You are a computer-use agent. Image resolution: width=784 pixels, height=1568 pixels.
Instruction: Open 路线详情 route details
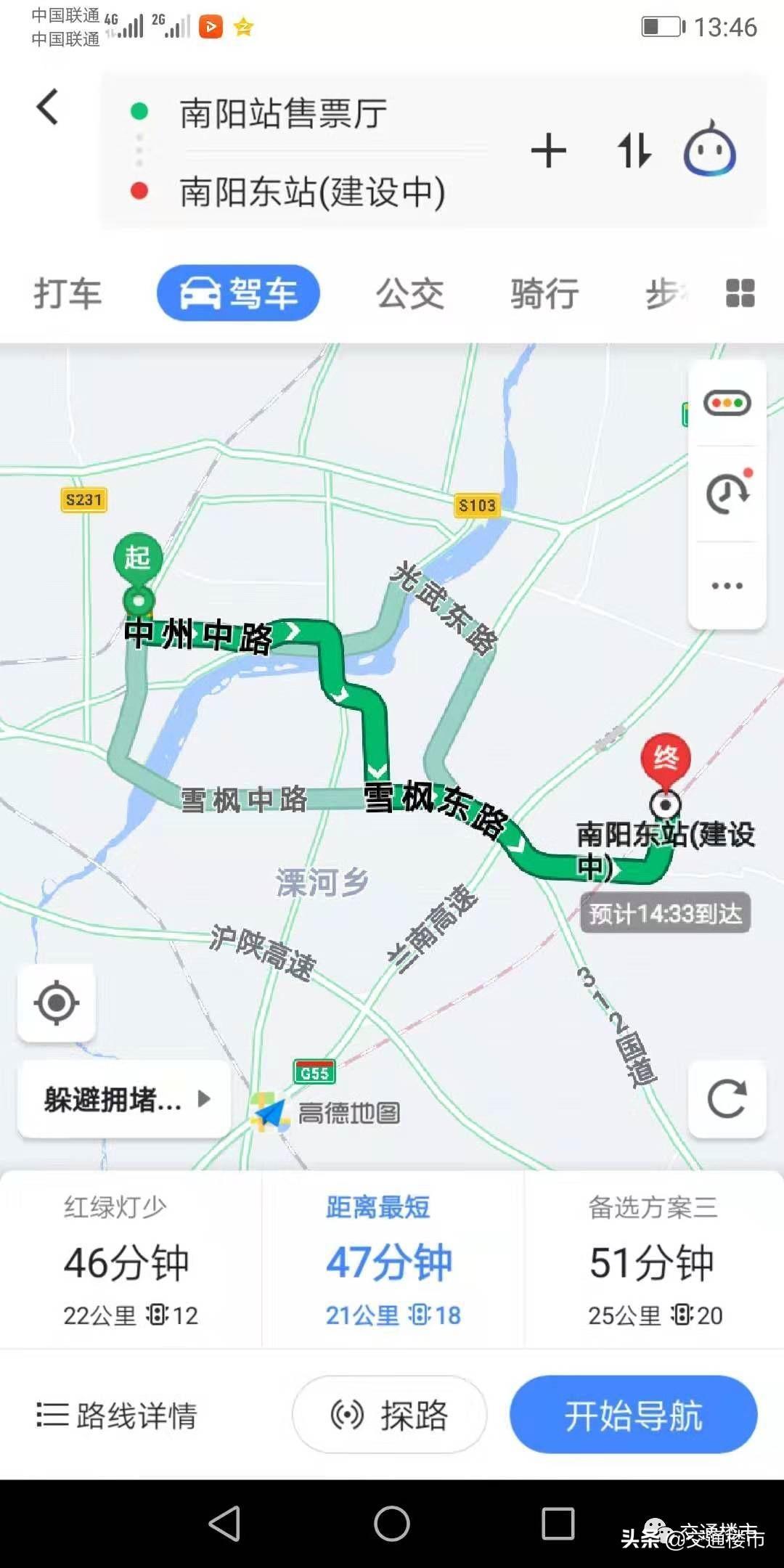[118, 1416]
